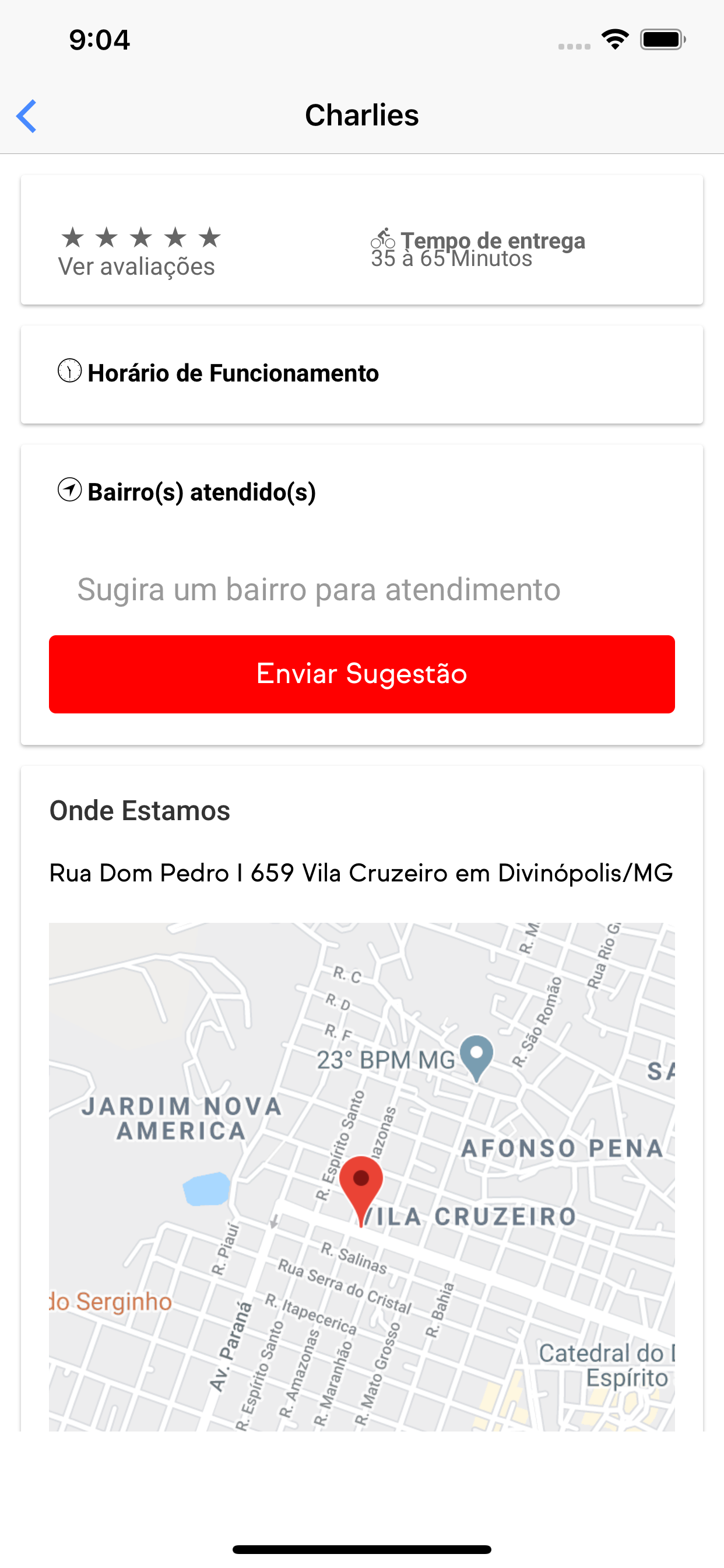The image size is (724, 1568).
Task: Tap the Enviar Sugestão button
Action: [x=362, y=674]
